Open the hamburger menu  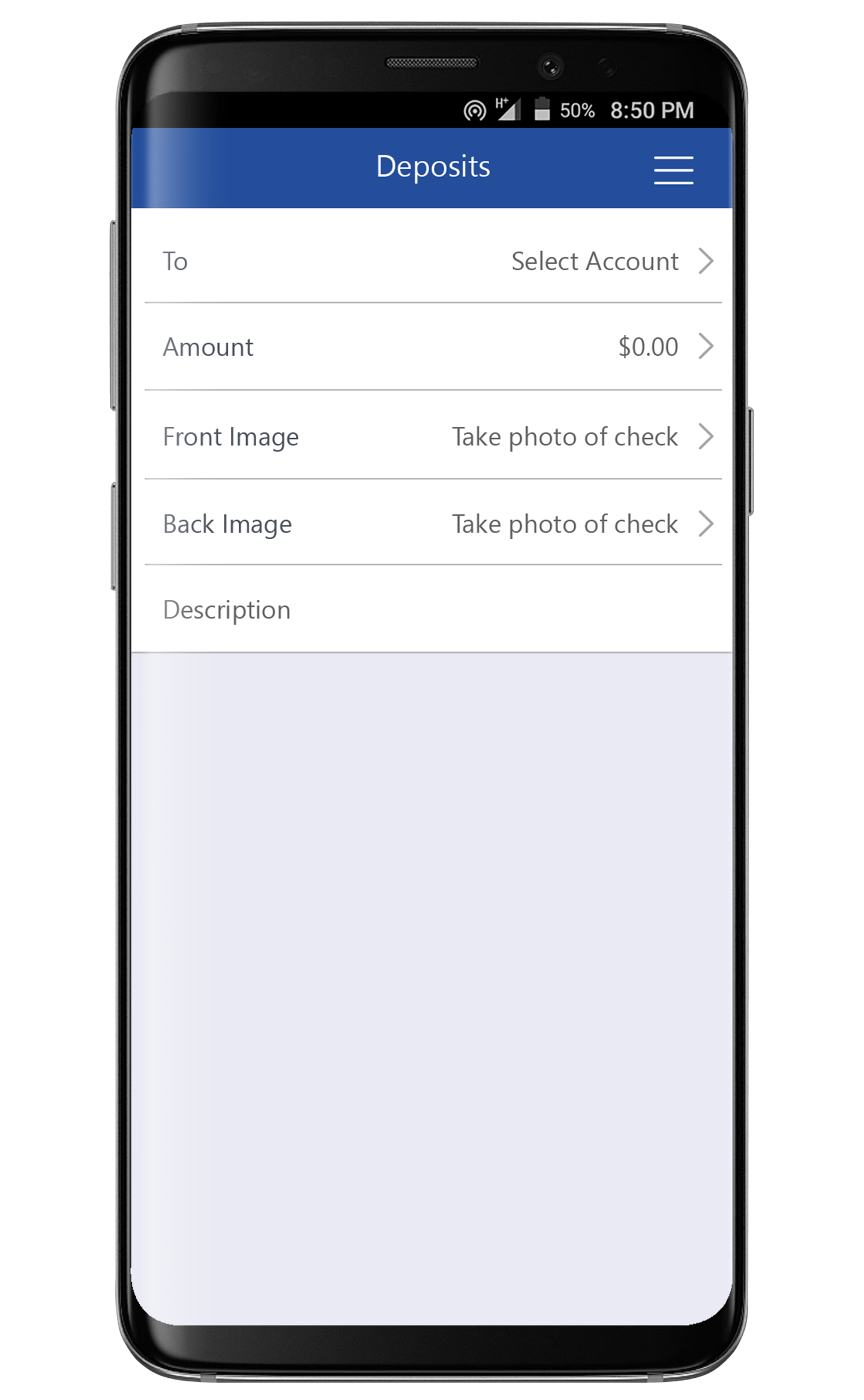673,170
